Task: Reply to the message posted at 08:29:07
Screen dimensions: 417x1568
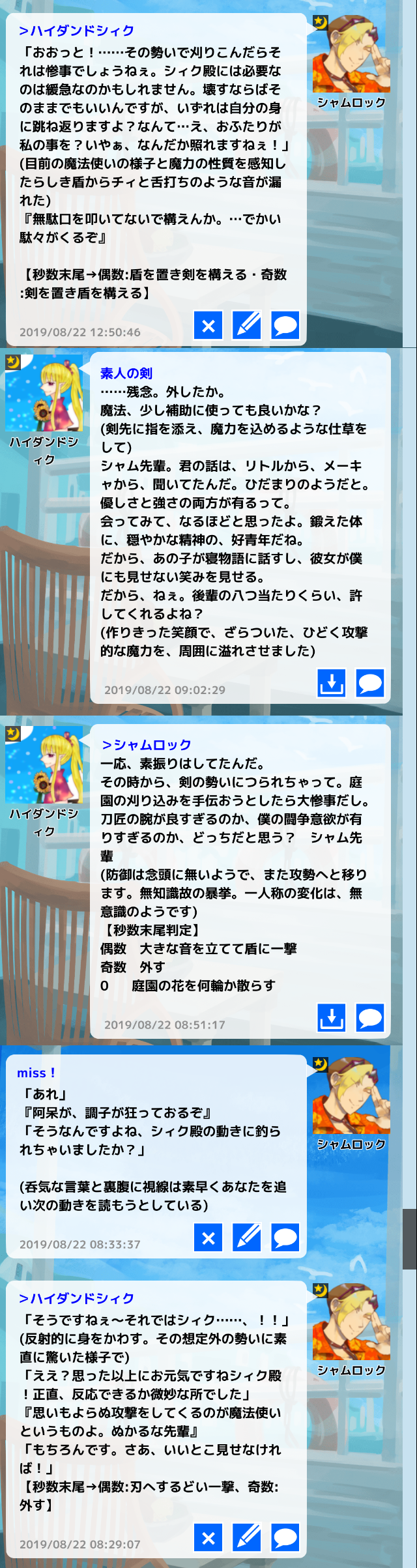Action: 285,1537
